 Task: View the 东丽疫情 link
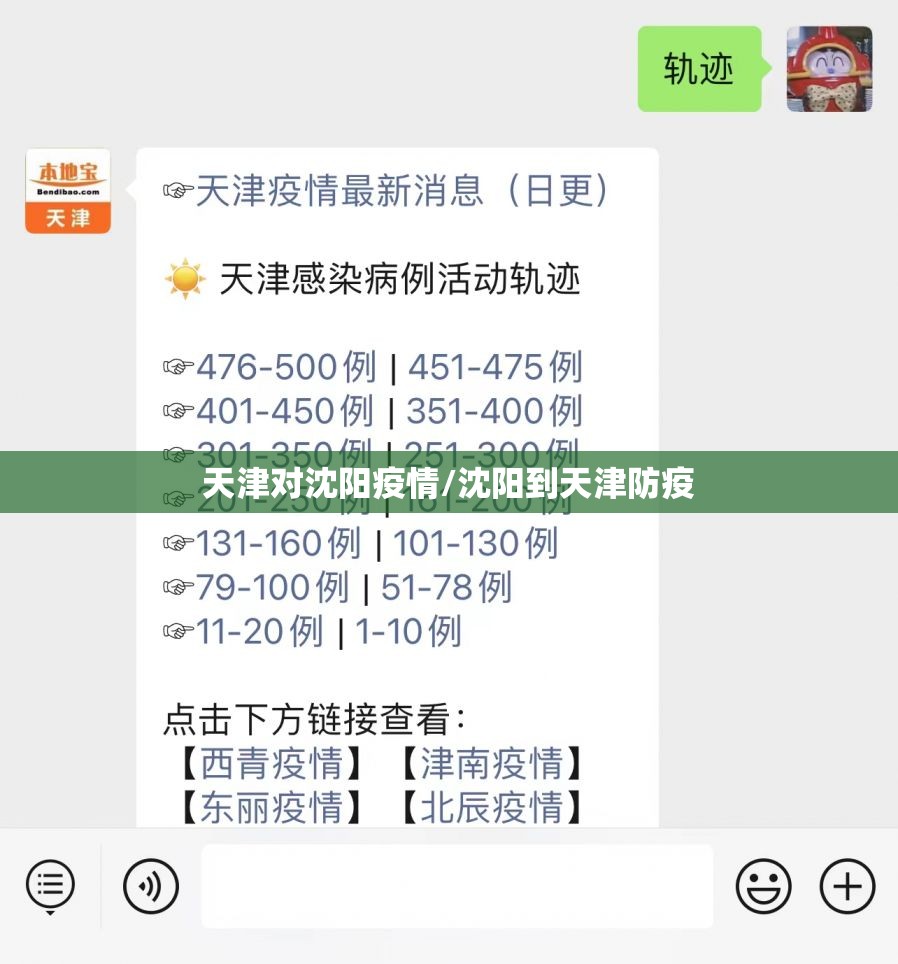(273, 807)
